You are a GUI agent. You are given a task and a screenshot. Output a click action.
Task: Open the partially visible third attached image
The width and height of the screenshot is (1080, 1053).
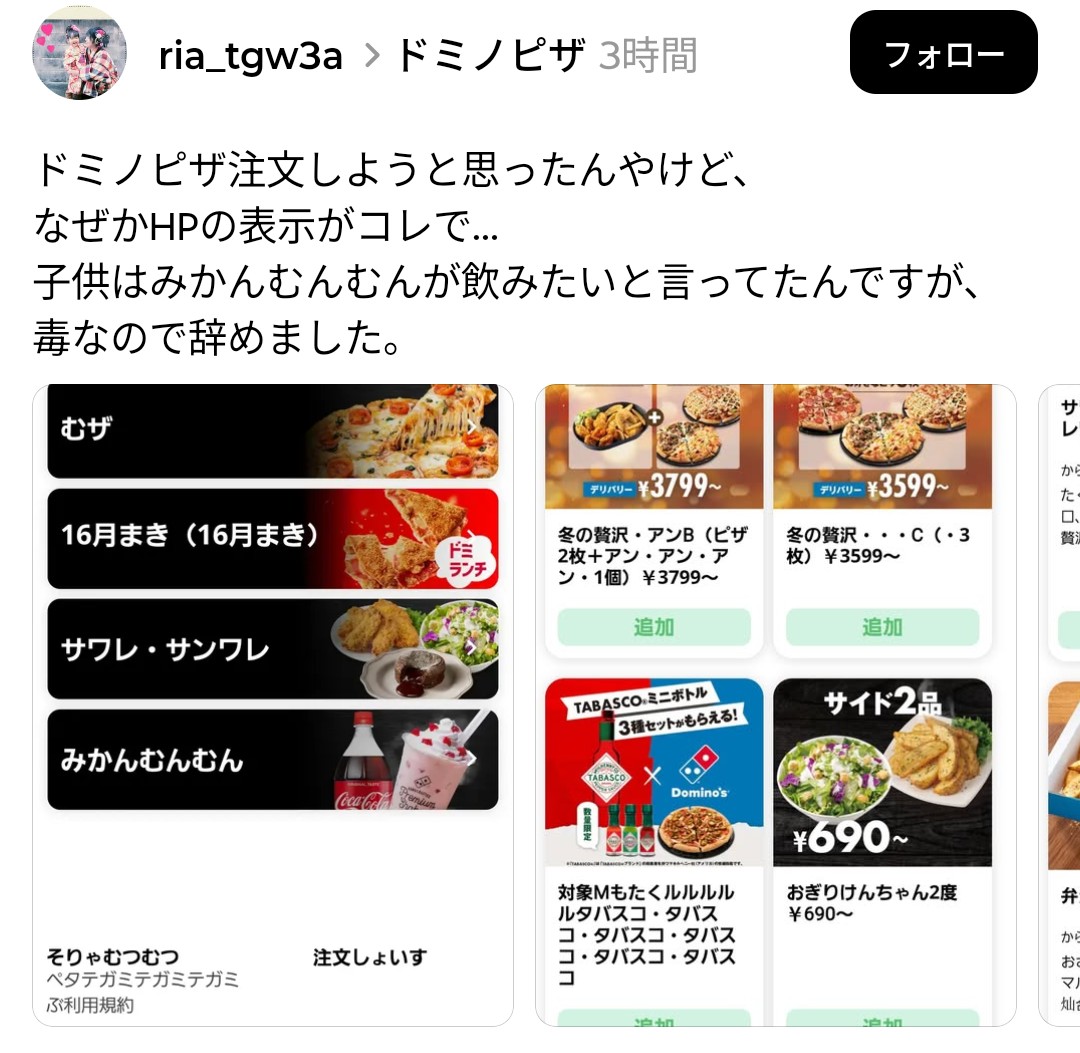point(1060,705)
